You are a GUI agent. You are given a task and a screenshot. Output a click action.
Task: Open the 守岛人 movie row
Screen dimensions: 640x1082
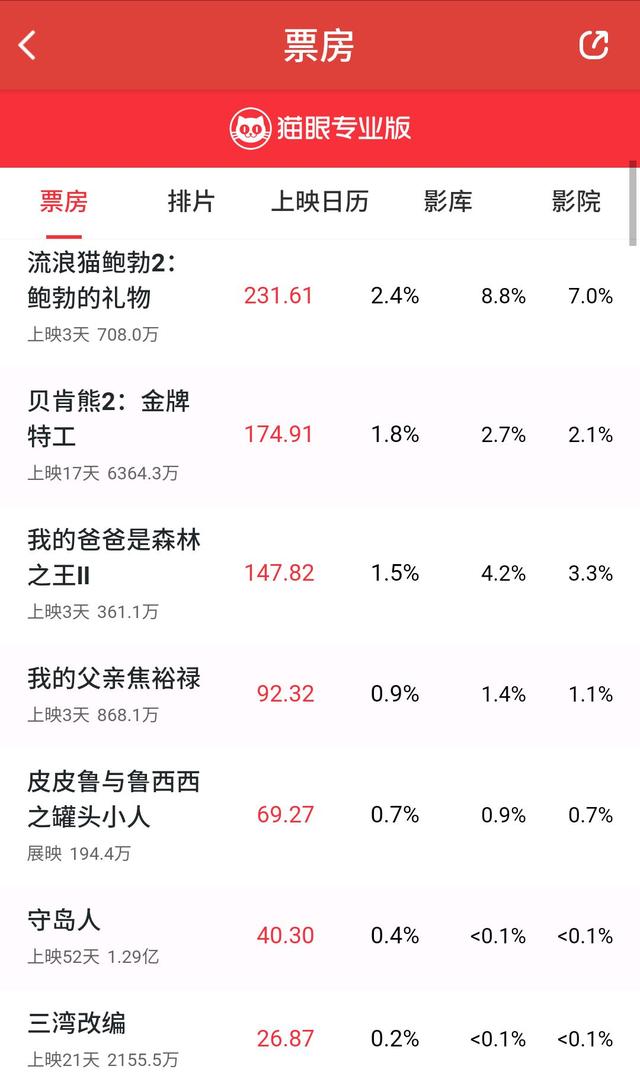click(x=320, y=937)
